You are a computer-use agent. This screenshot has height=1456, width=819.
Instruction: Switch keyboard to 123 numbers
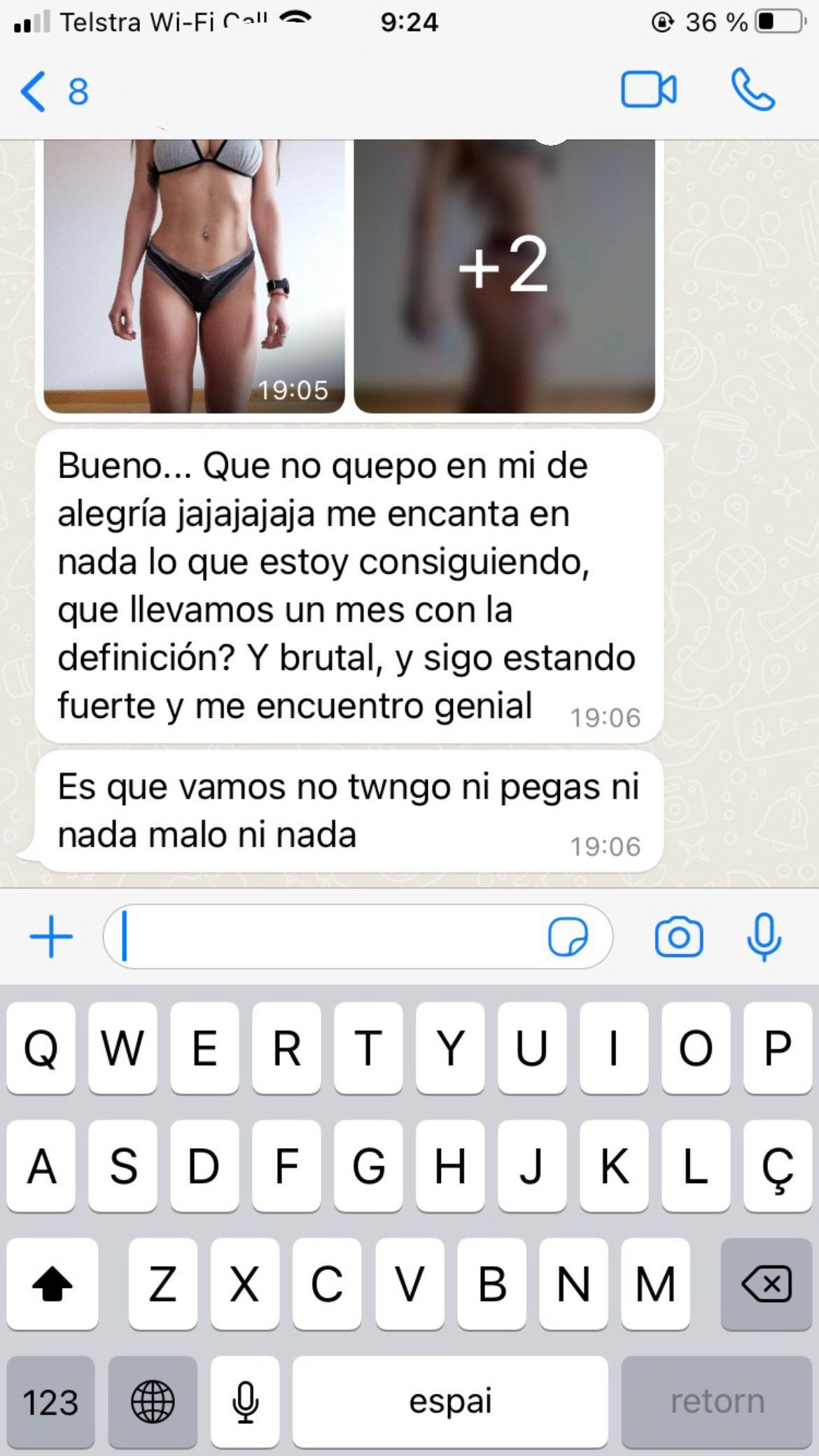tap(50, 1402)
